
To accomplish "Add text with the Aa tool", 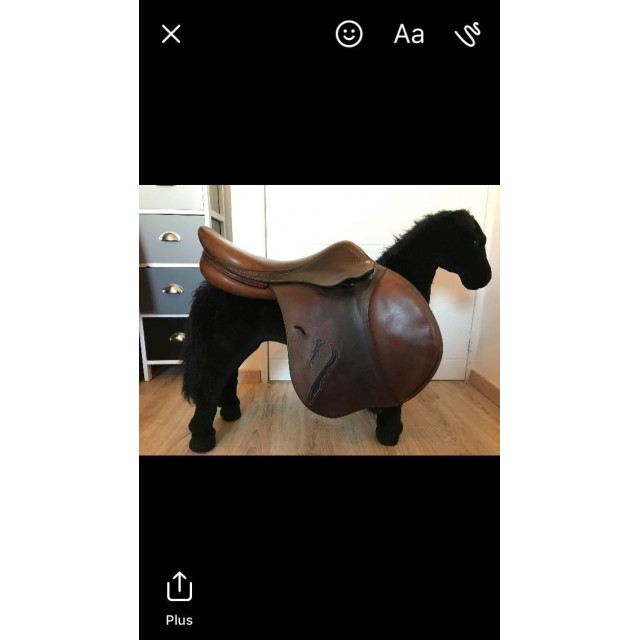I will point(409,34).
